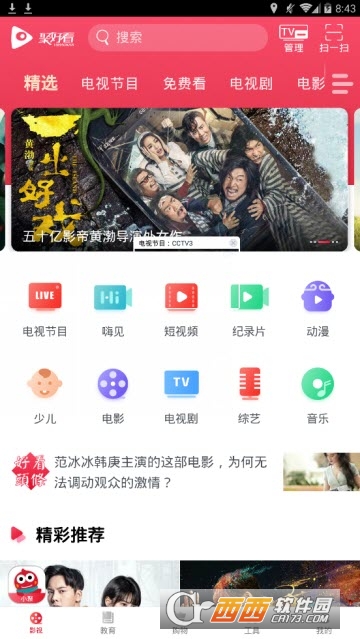Open the 扫一扫 scanner
The image size is (360, 639).
[x=334, y=39]
